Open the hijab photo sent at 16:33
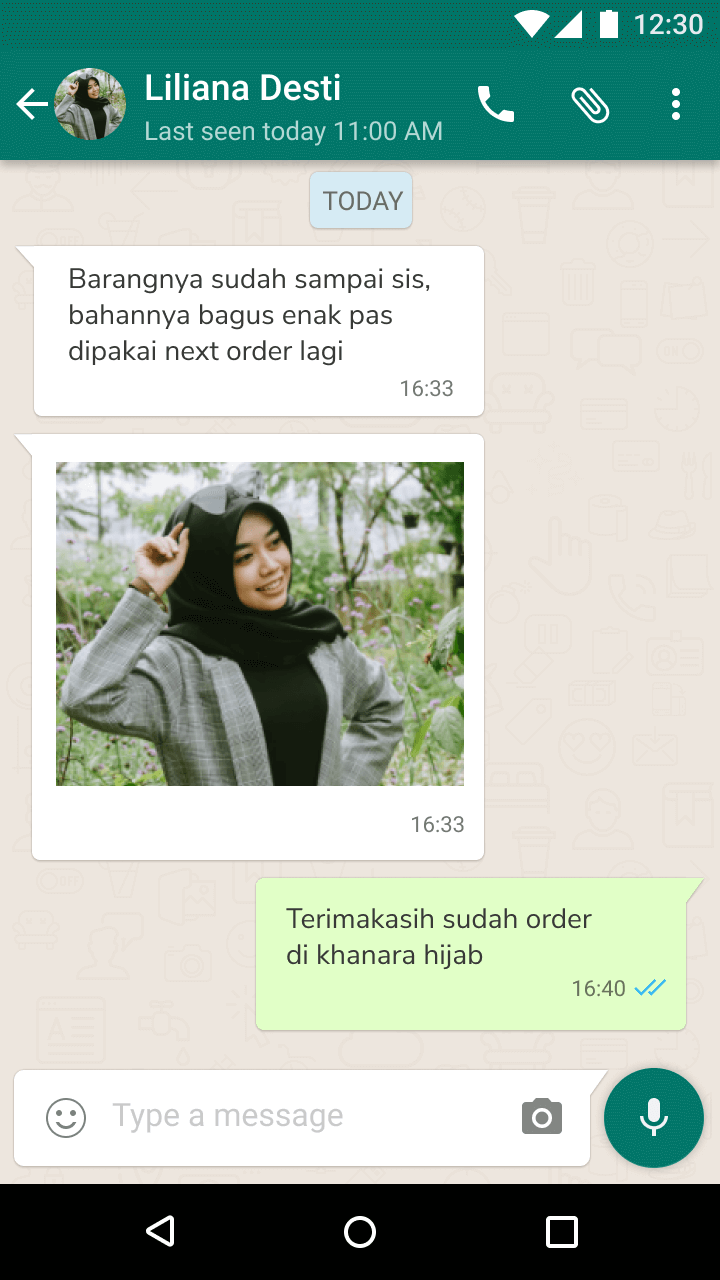This screenshot has height=1280, width=720. point(259,622)
